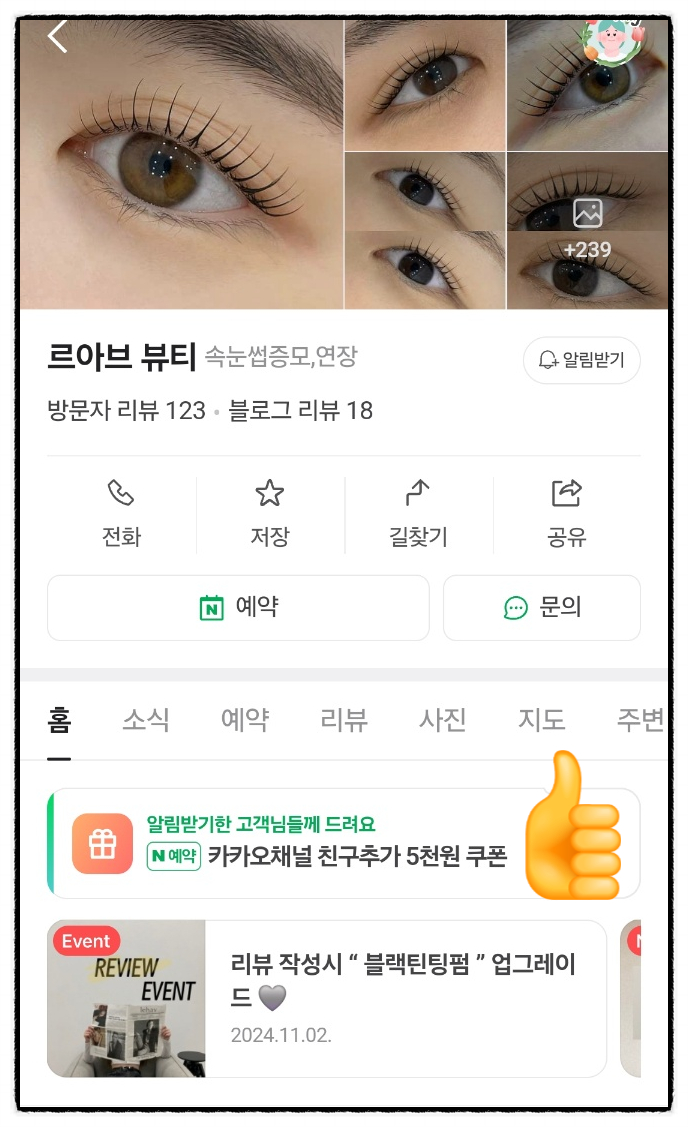The width and height of the screenshot is (688, 1127).
Task: Call the shop via 전화
Action: [x=121, y=514]
